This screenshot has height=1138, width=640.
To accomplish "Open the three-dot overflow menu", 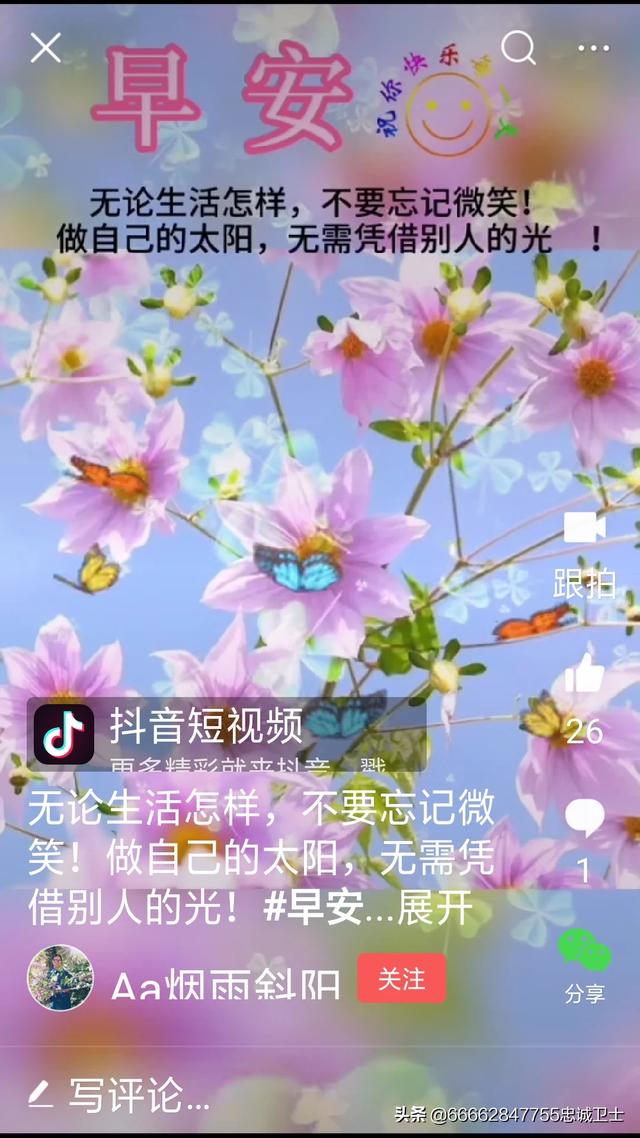I will coord(594,48).
